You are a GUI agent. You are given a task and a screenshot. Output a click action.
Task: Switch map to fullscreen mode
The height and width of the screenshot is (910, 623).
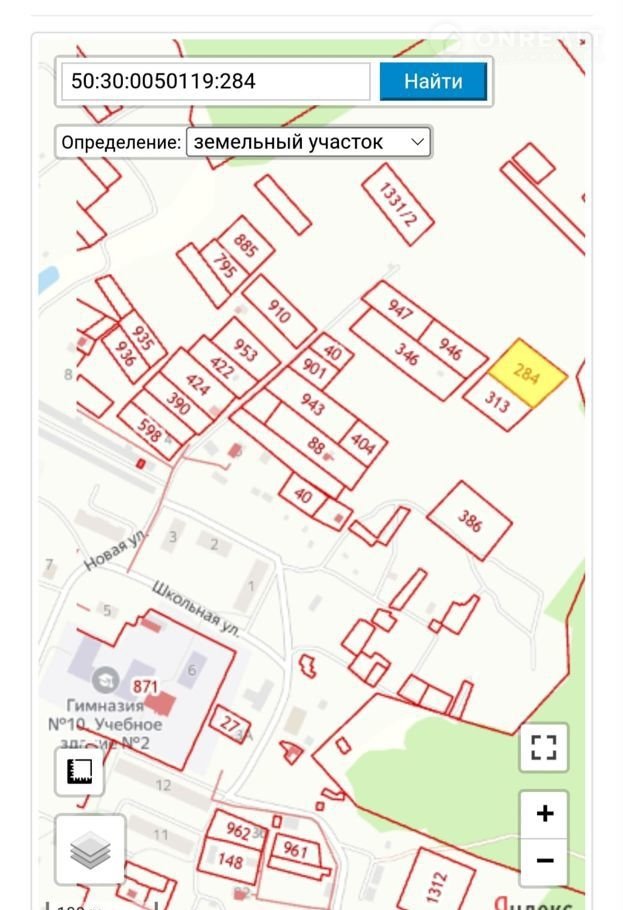click(x=544, y=747)
